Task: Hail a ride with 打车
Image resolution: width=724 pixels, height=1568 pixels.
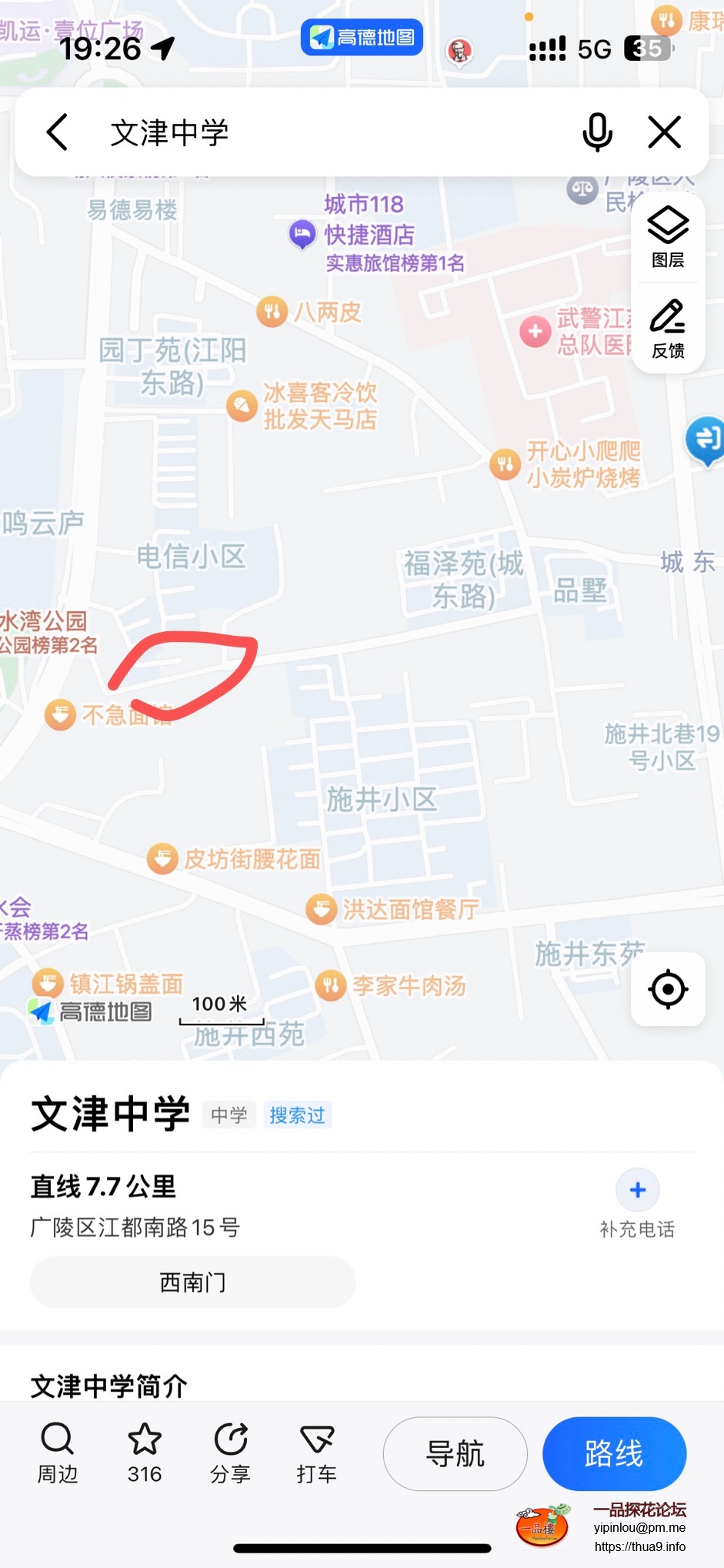Action: click(317, 1453)
